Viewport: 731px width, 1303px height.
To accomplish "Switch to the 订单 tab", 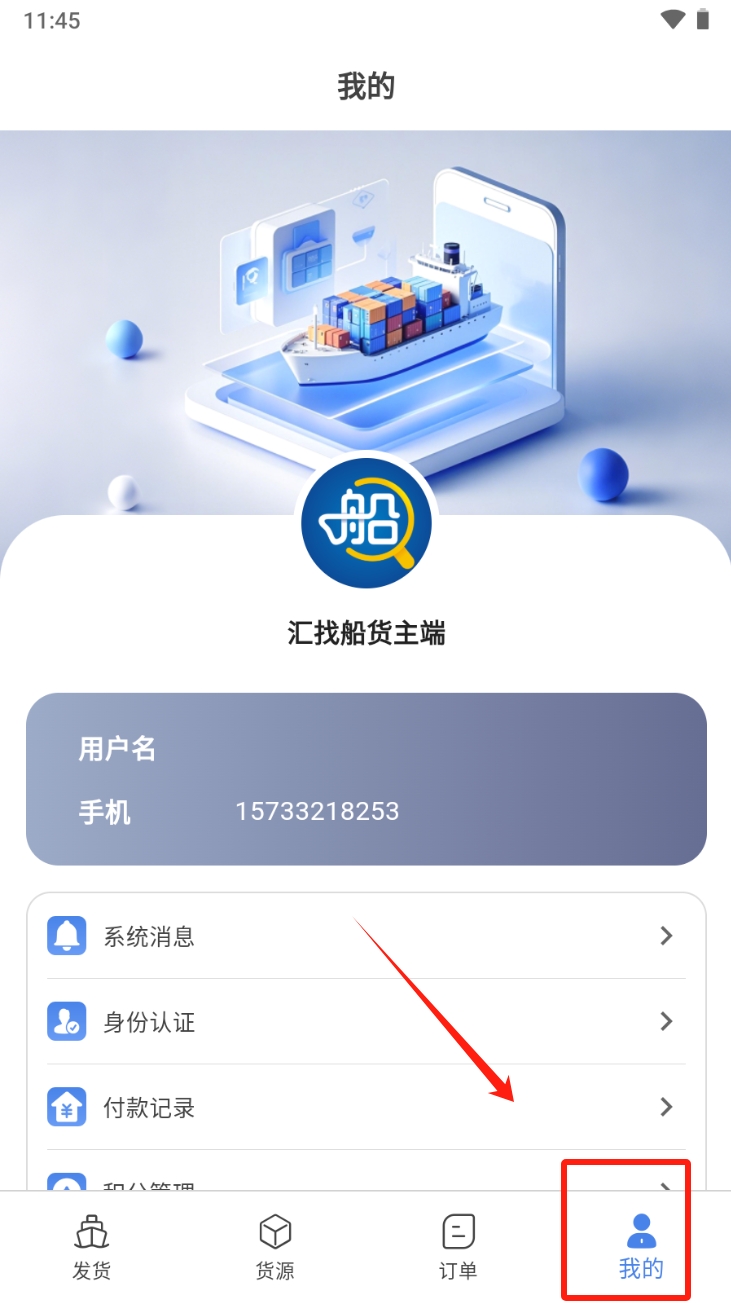I will click(458, 1246).
